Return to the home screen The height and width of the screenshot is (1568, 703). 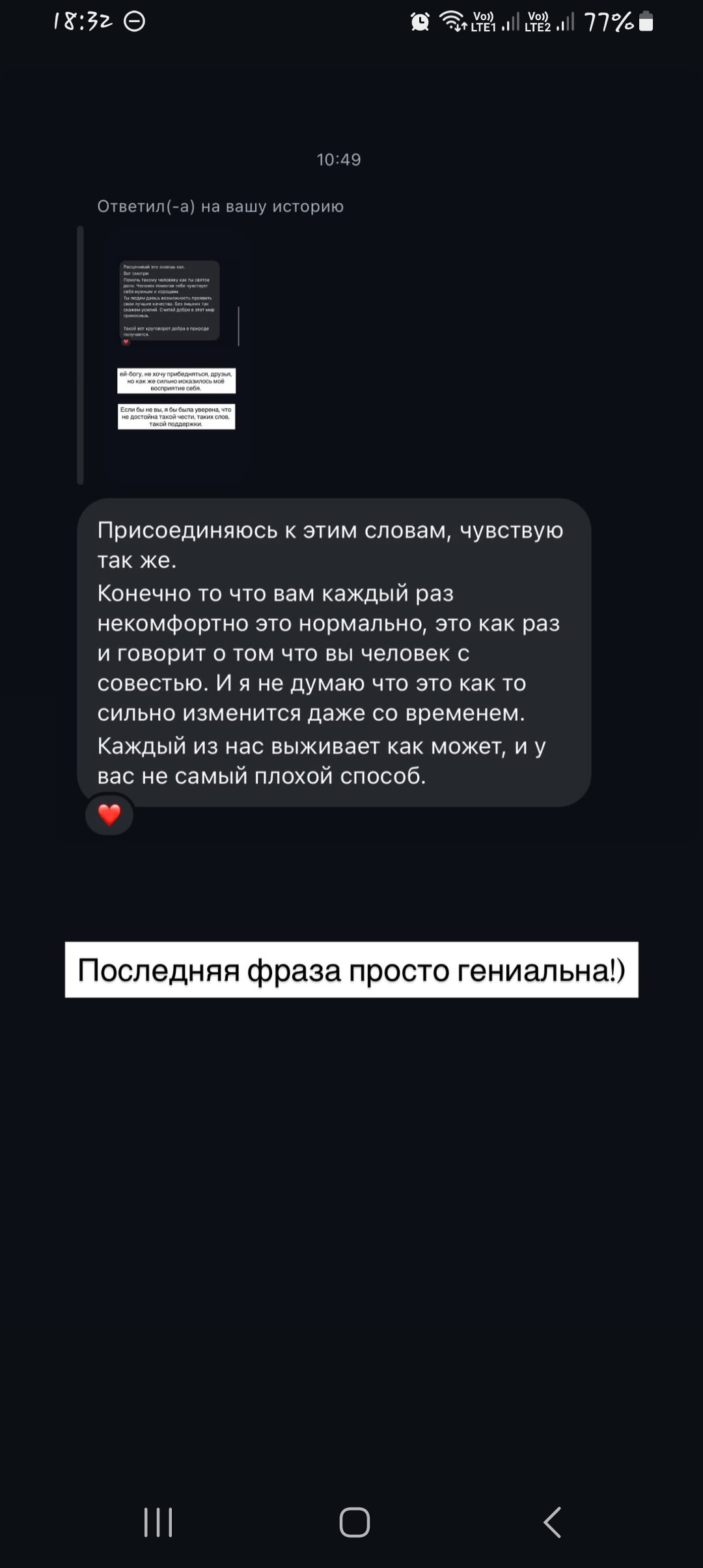(355, 1522)
